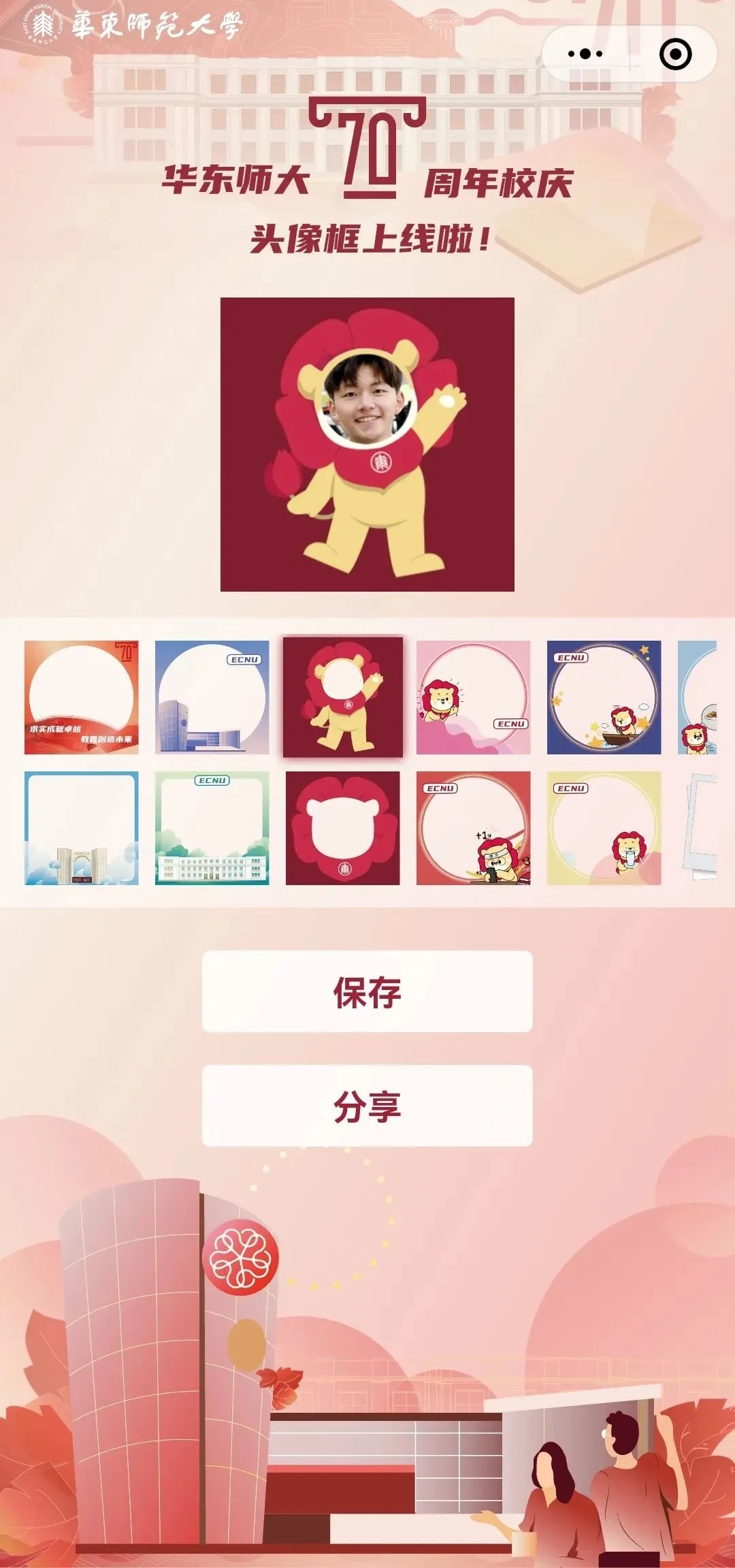The width and height of the screenshot is (735, 1568).
Task: Pick the red ECNU frame with studying lion
Action: point(473,828)
